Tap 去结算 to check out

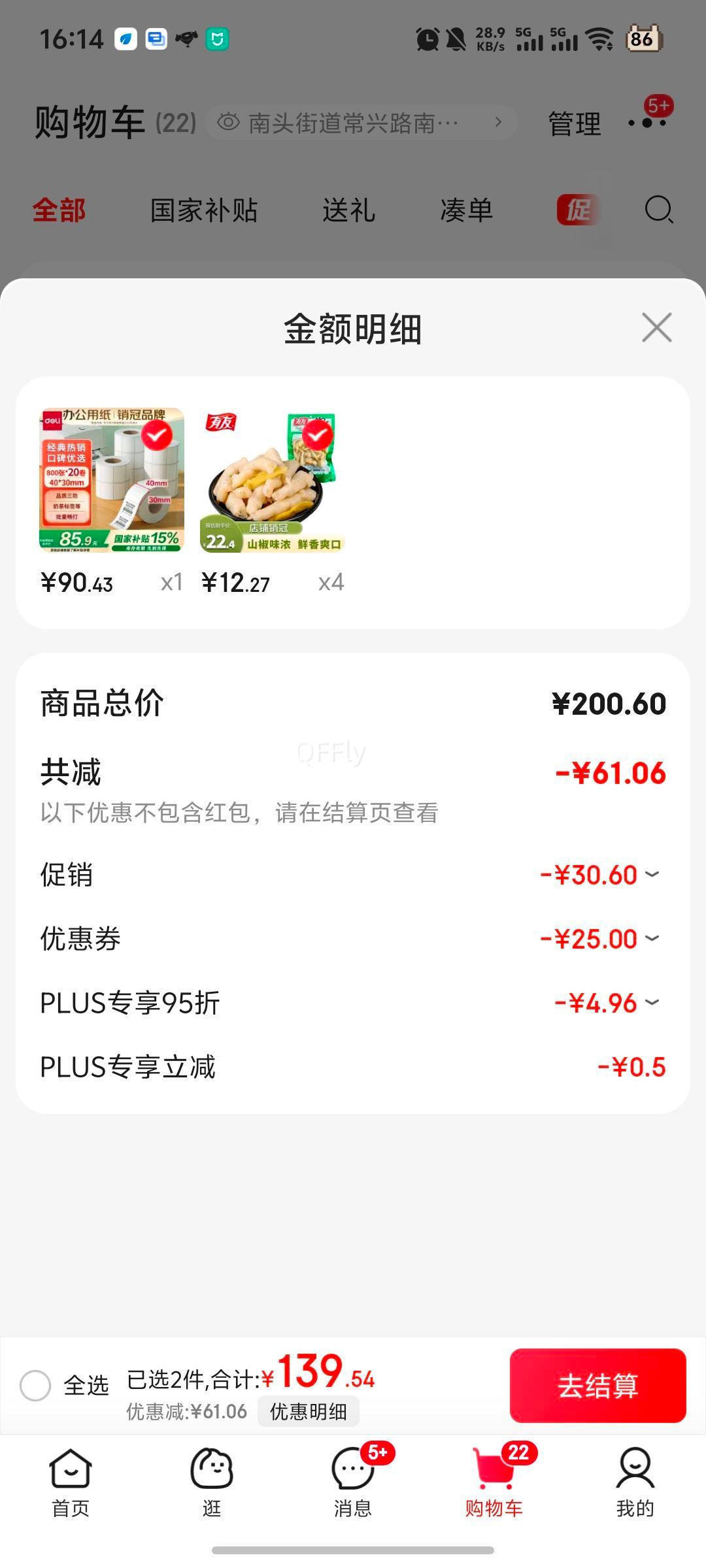tap(597, 1385)
